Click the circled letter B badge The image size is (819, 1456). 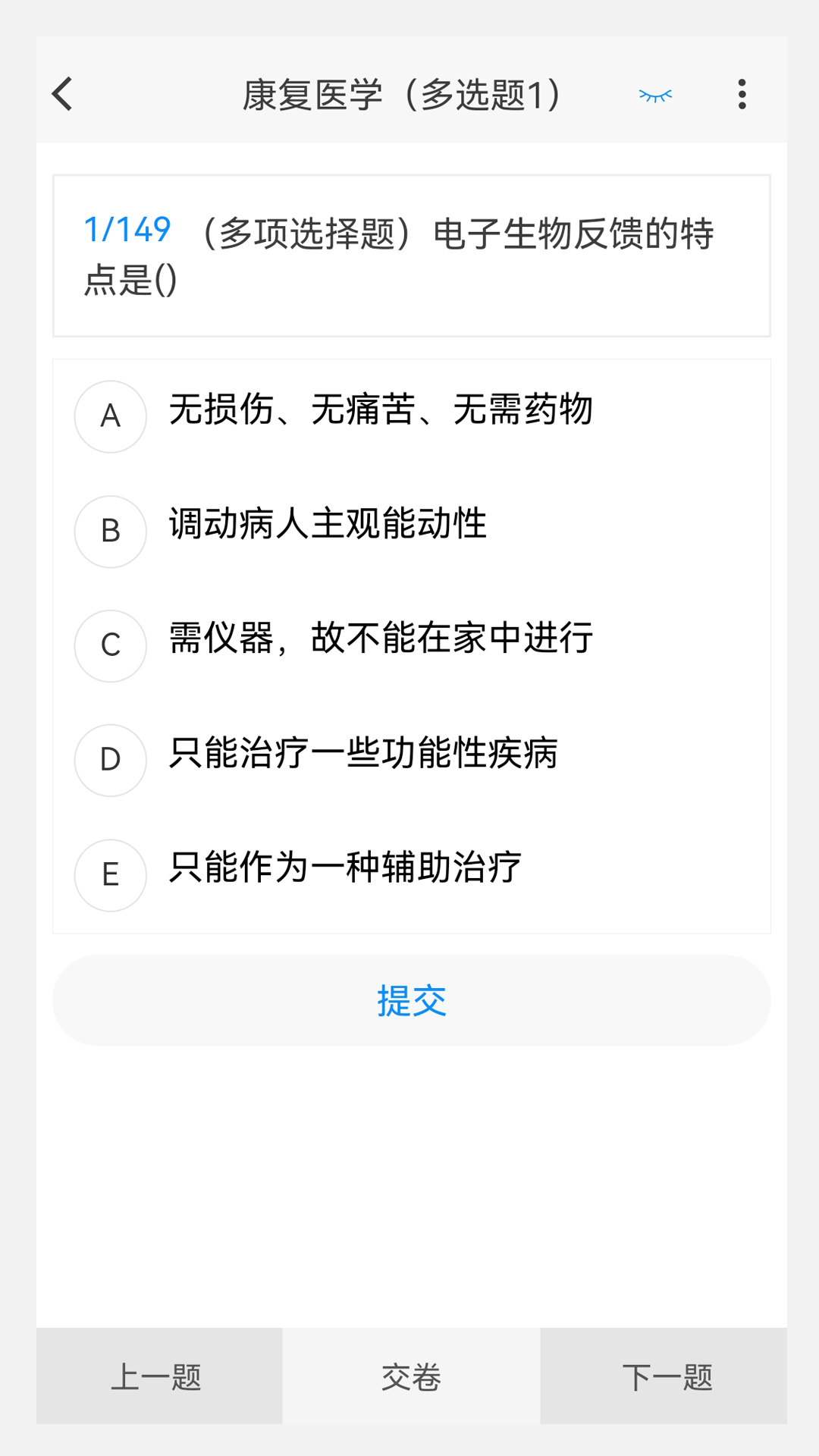(110, 531)
